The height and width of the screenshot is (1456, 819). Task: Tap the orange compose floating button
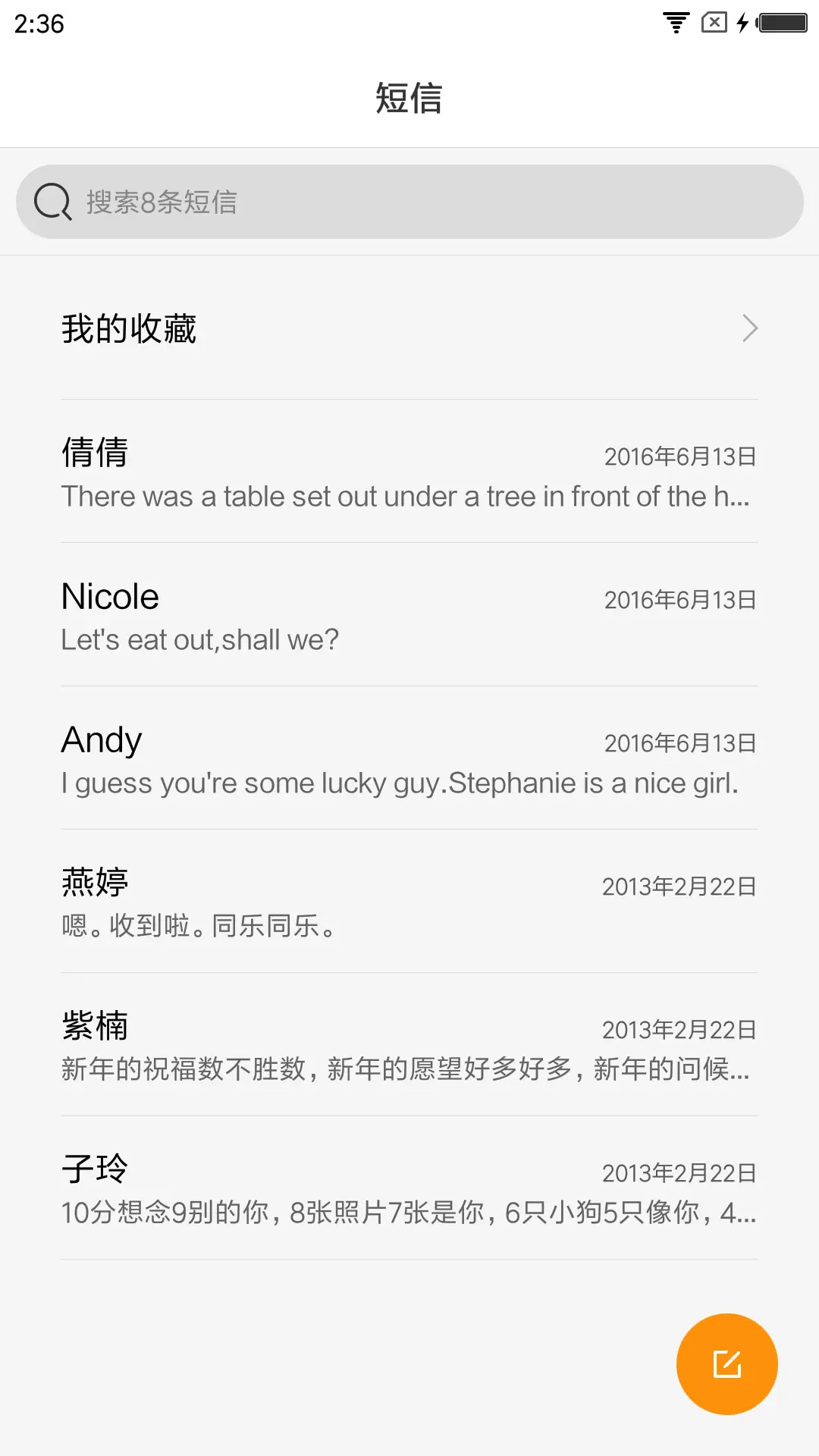[x=726, y=1363]
